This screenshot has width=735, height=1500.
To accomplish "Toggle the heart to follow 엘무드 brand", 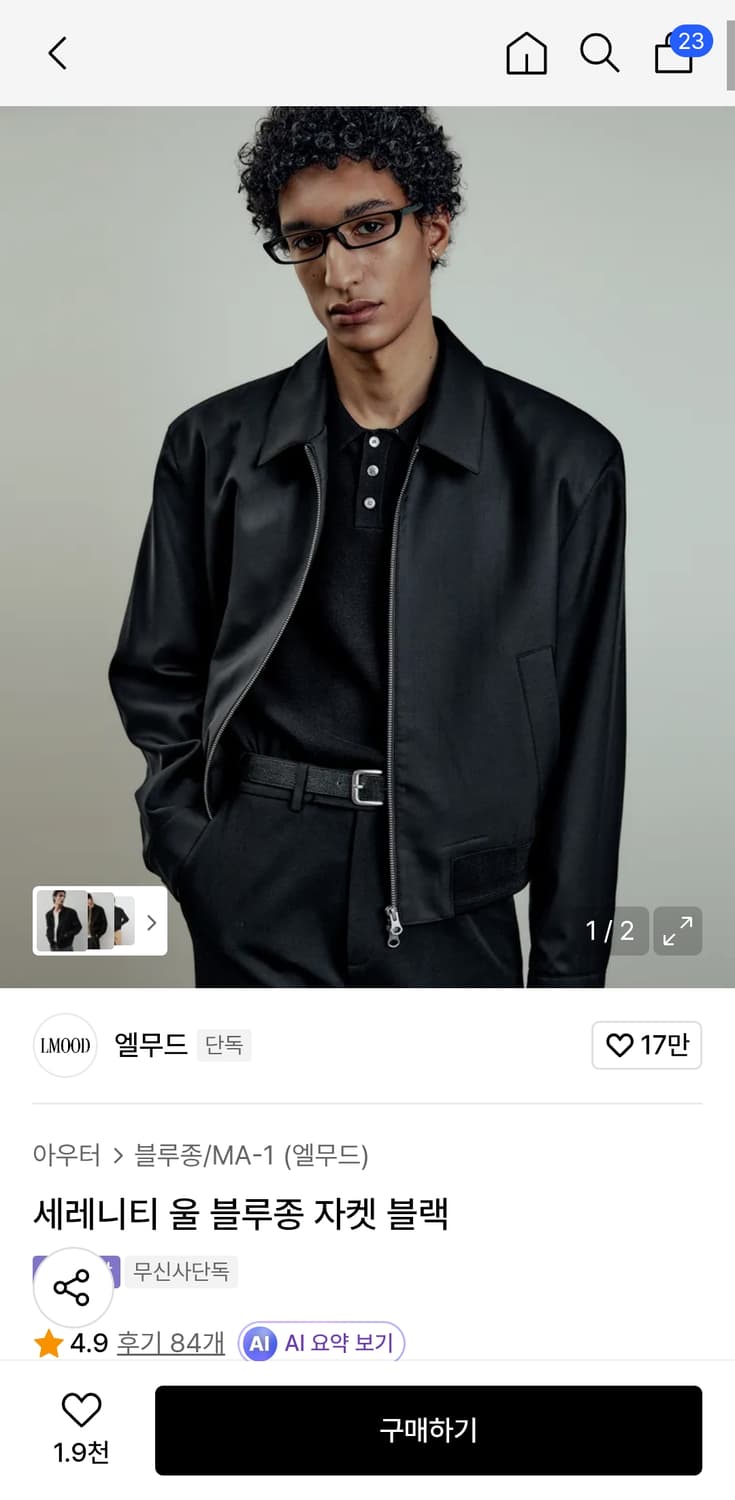I will coord(646,1044).
